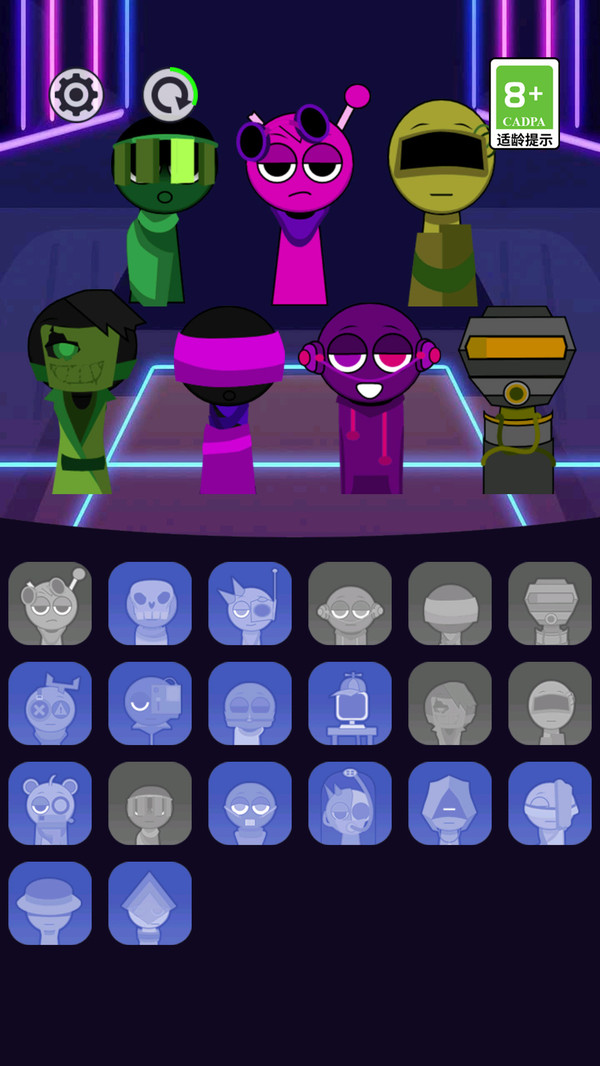Select the blue skull character tile
The height and width of the screenshot is (1066, 600).
pyautogui.click(x=150, y=603)
